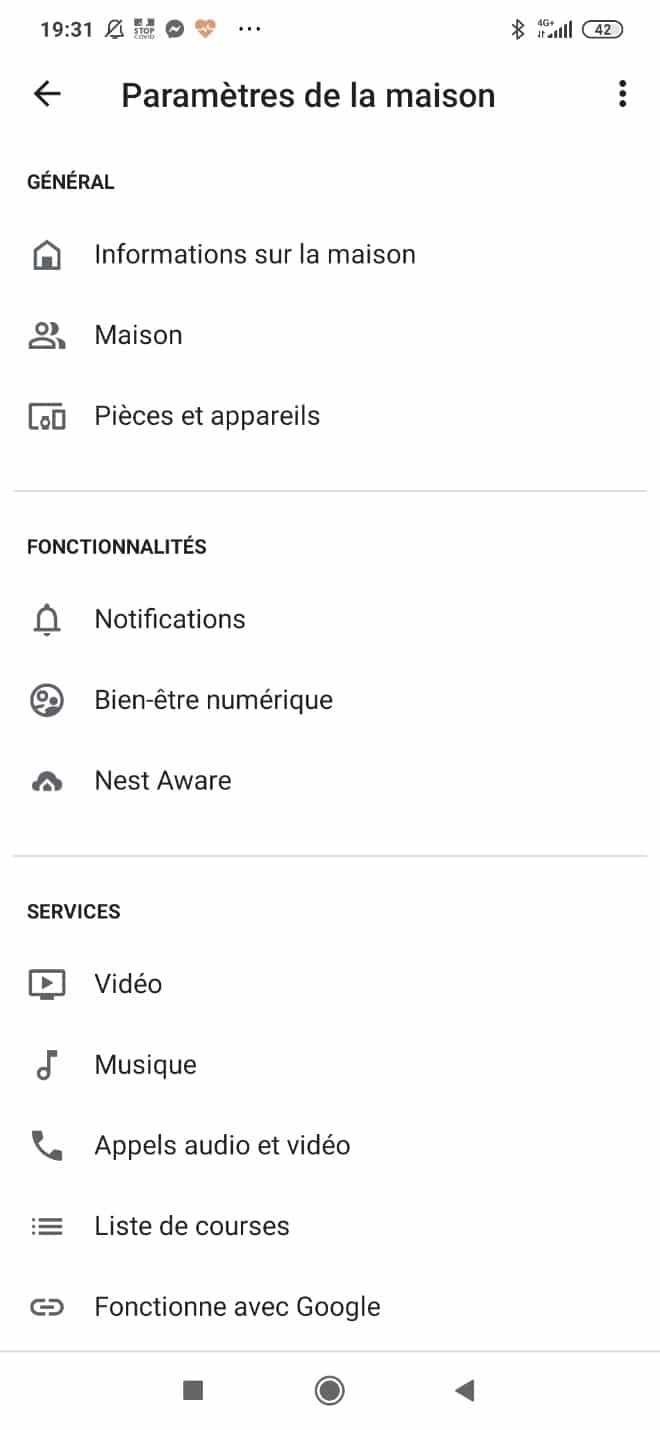Open the Maison members row
The width and height of the screenshot is (660, 1430).
point(330,335)
